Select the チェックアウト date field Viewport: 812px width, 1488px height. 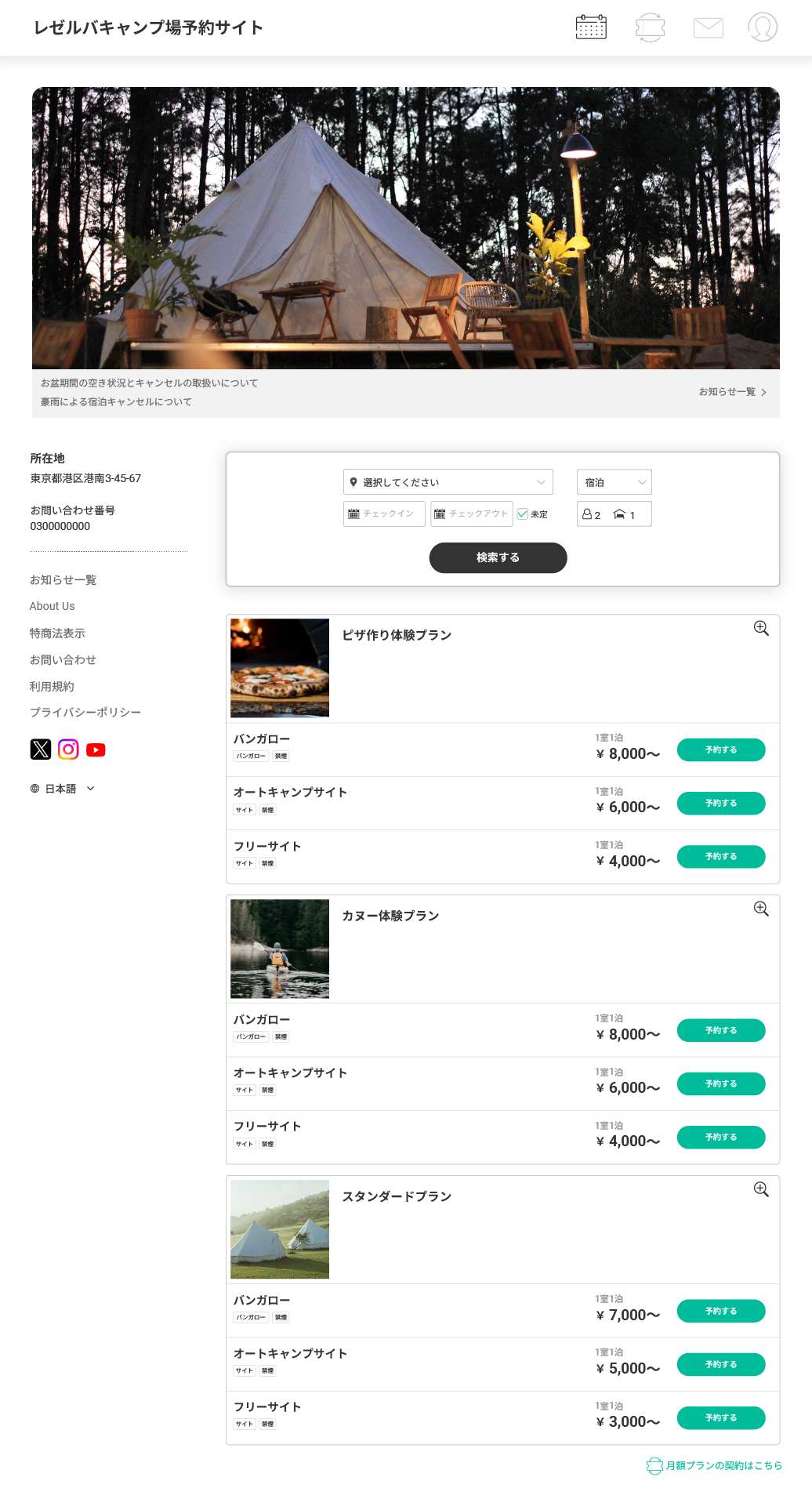tap(471, 514)
